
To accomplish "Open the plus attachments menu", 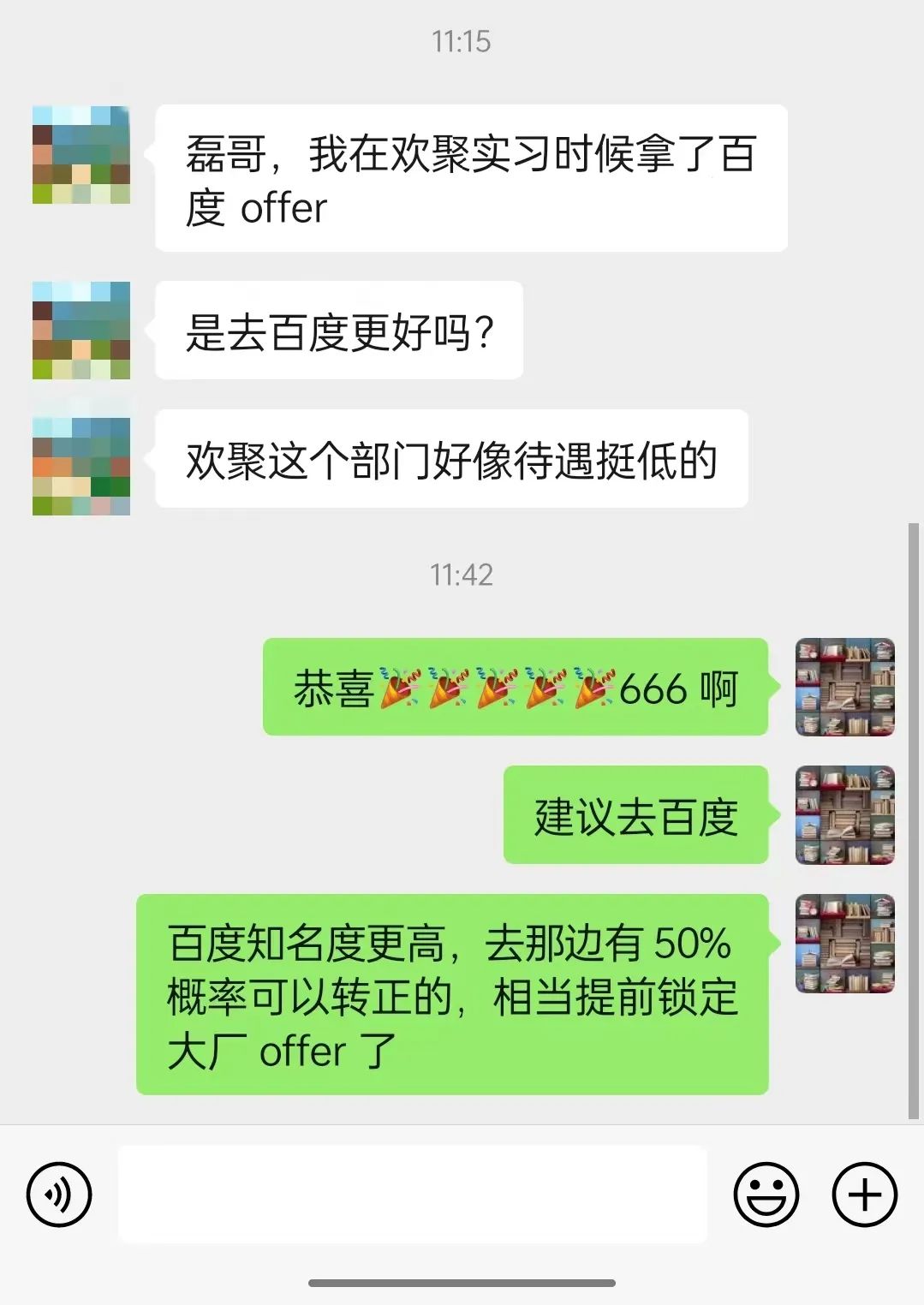I will coord(864,1194).
